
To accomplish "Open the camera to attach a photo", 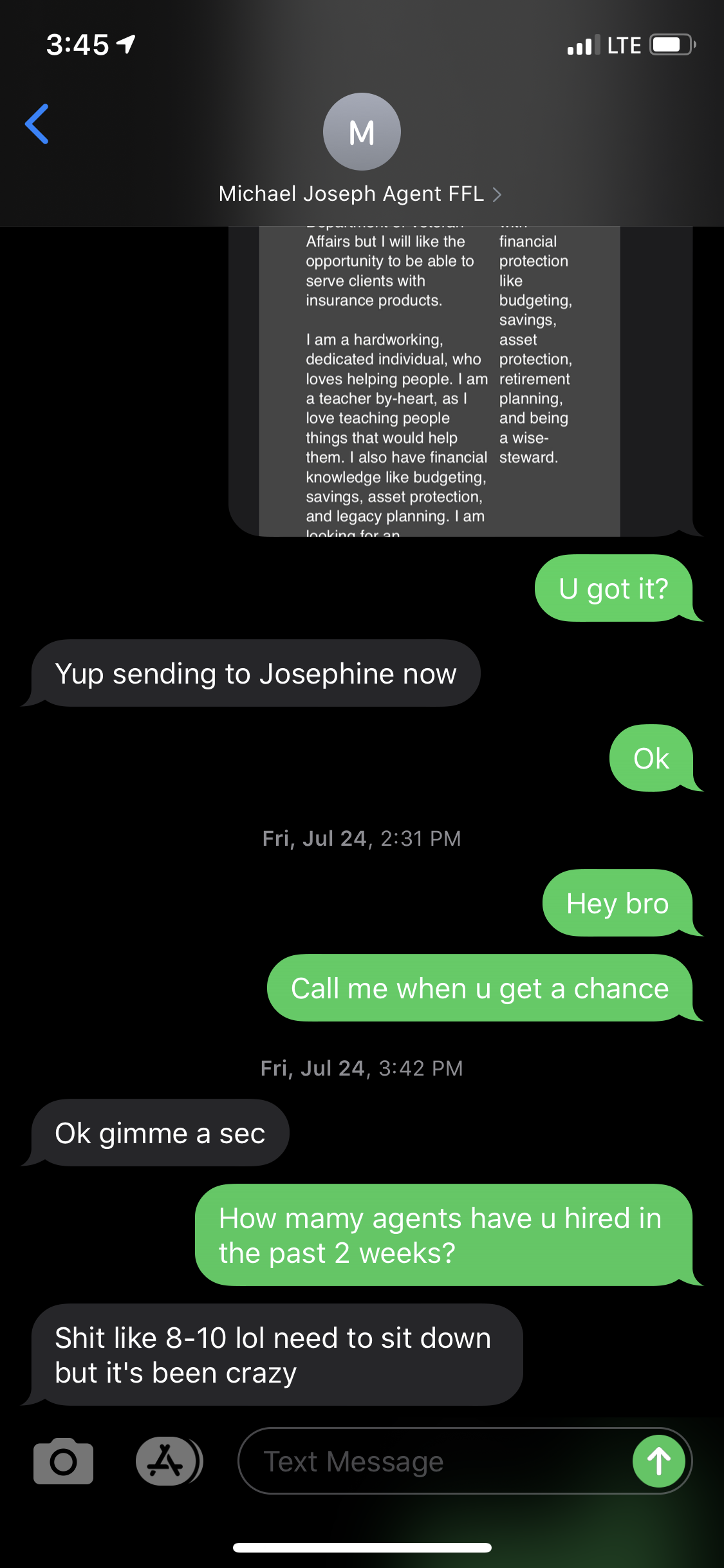I will tap(63, 1461).
